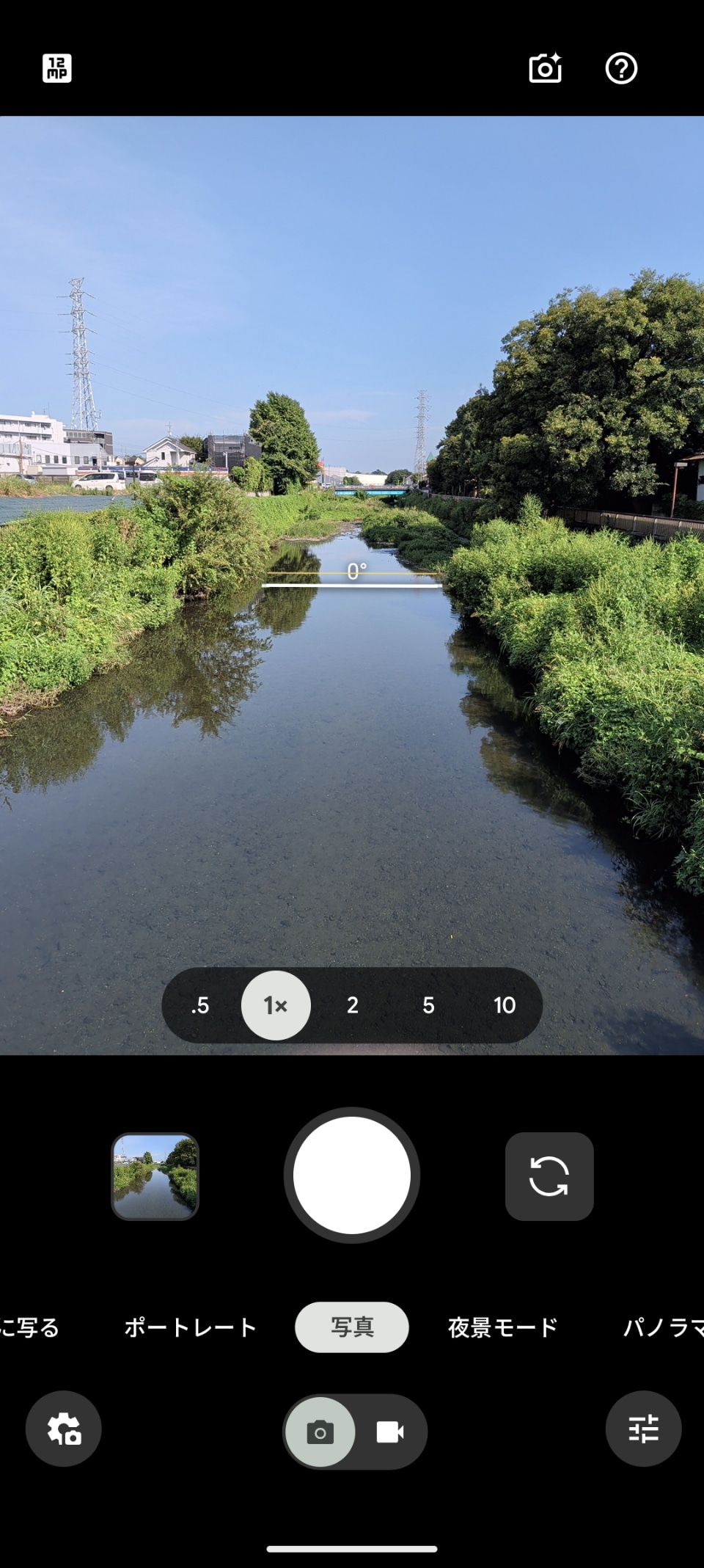Select the .5 ultrawide zoom level
704x1568 pixels.
200,1005
